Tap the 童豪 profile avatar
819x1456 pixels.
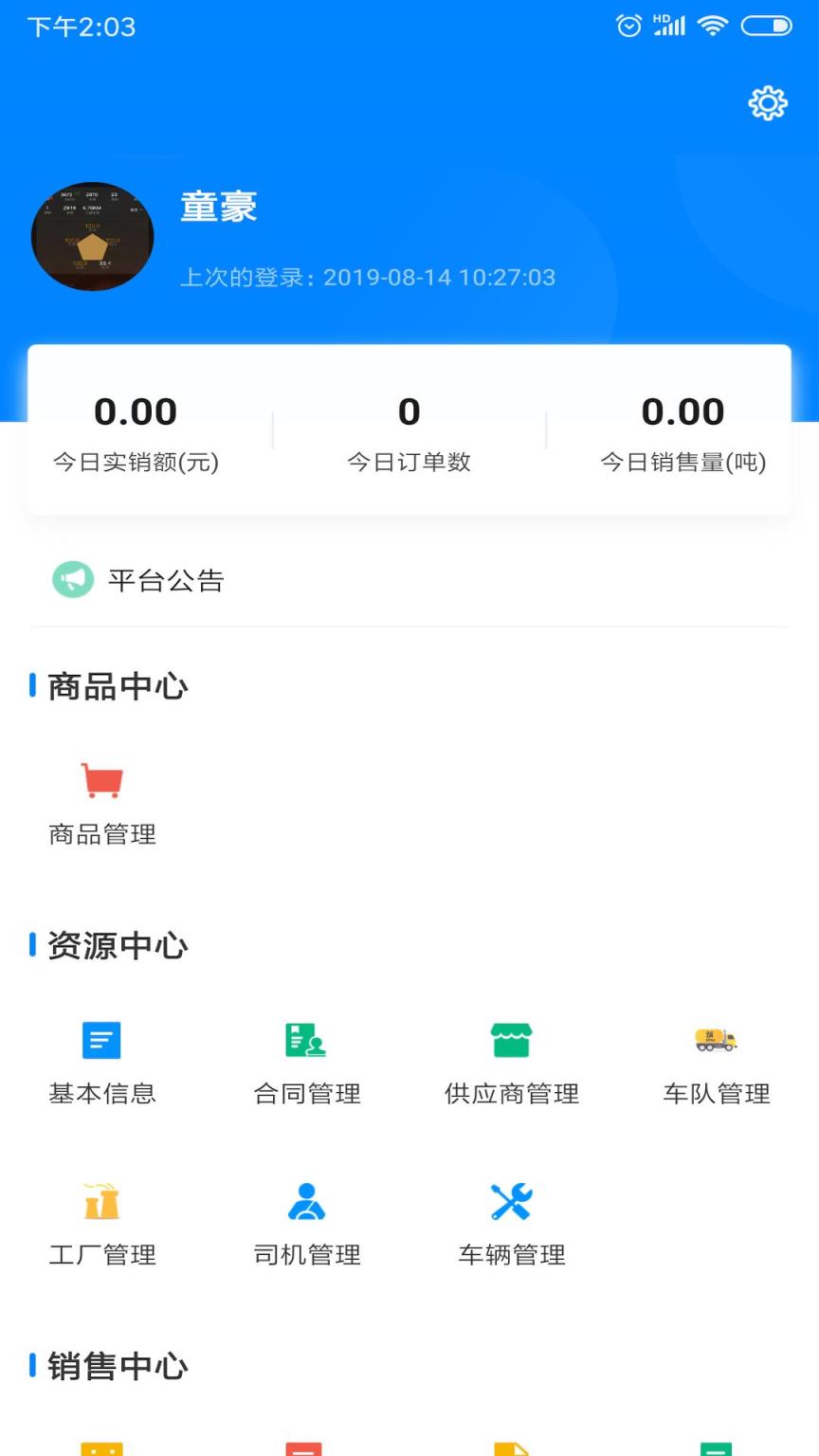(x=92, y=236)
